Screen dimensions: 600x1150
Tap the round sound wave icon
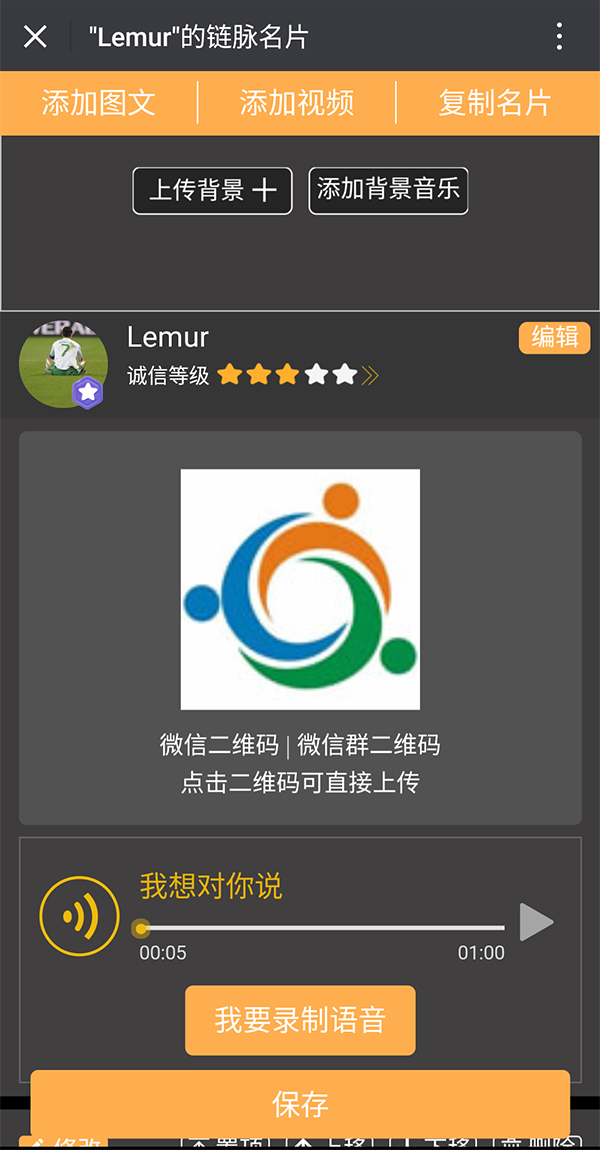(x=73, y=916)
